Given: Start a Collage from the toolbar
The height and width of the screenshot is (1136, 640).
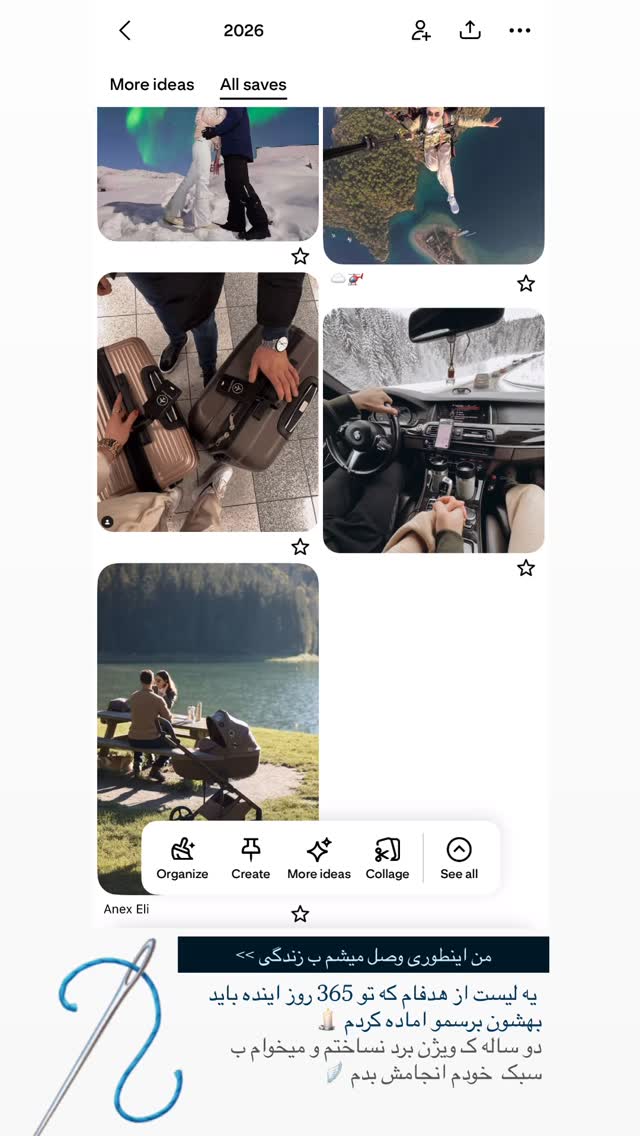Looking at the screenshot, I should [387, 859].
